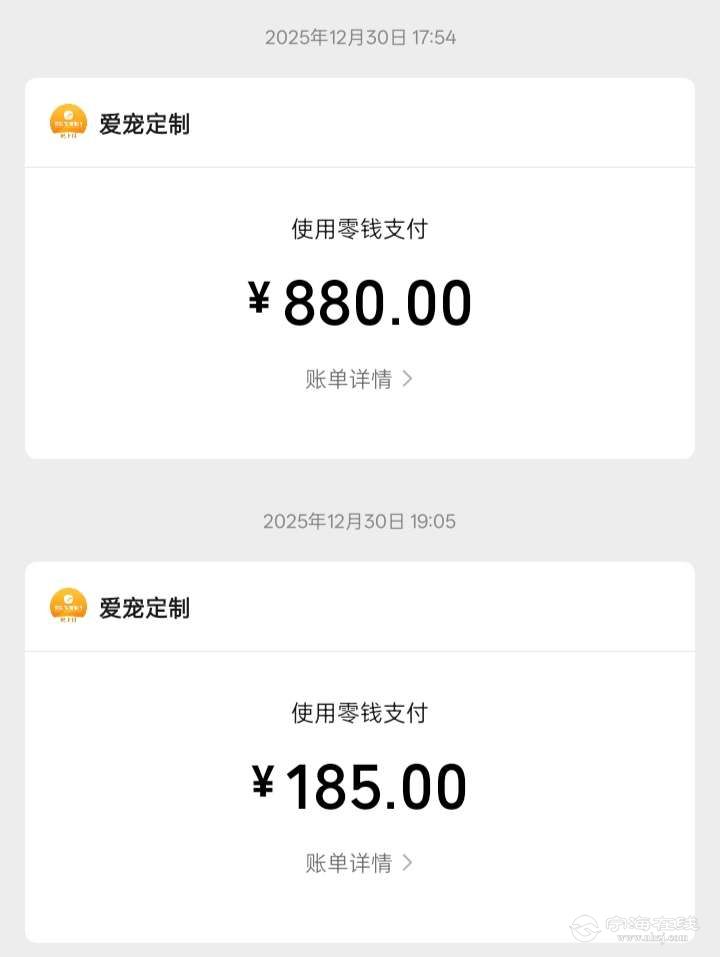This screenshot has height=957, width=720.
Task: View 账单详情 of the ¥185.00 payment
Action: pos(359,863)
